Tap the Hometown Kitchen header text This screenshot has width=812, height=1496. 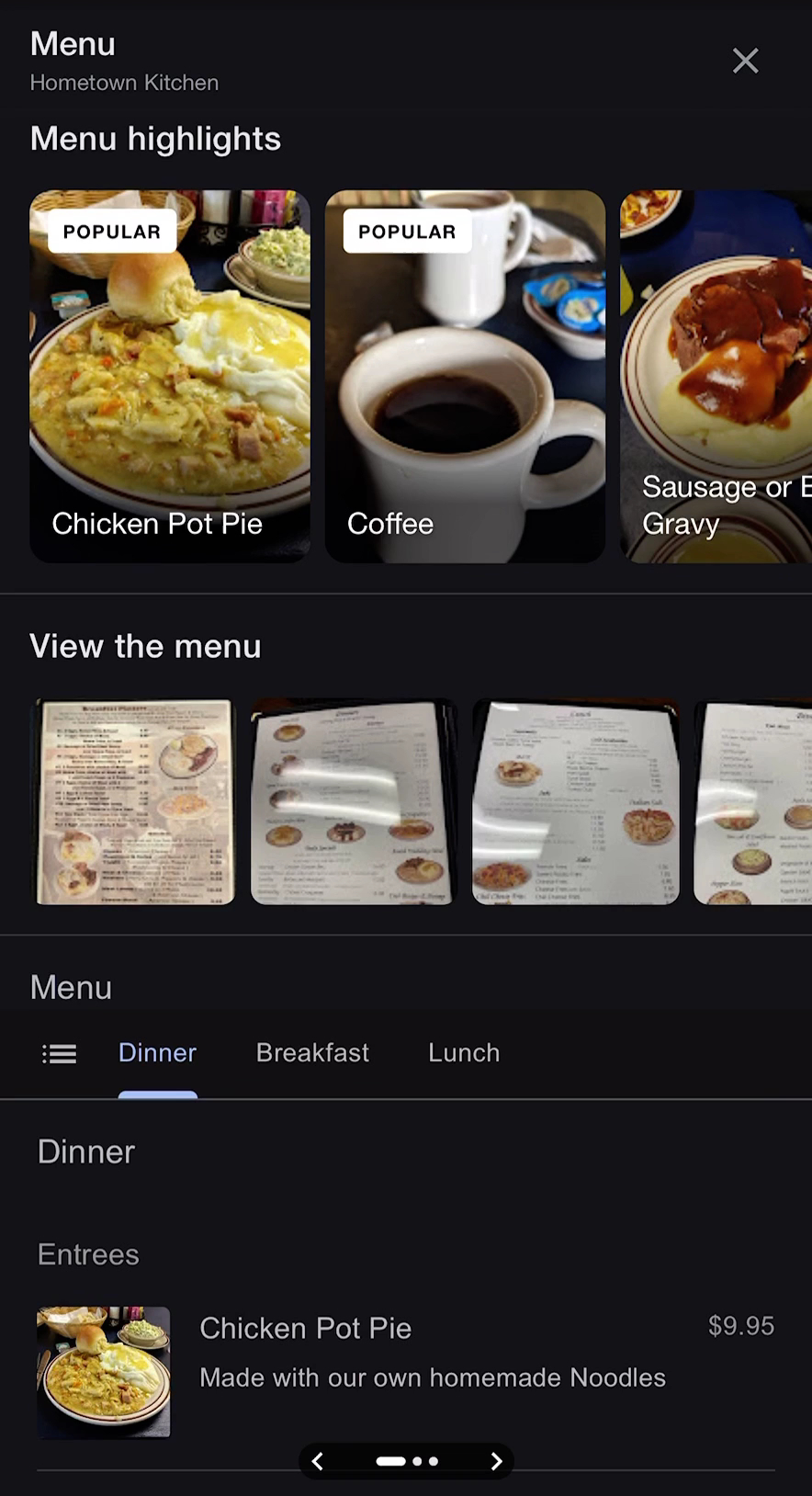coord(124,83)
